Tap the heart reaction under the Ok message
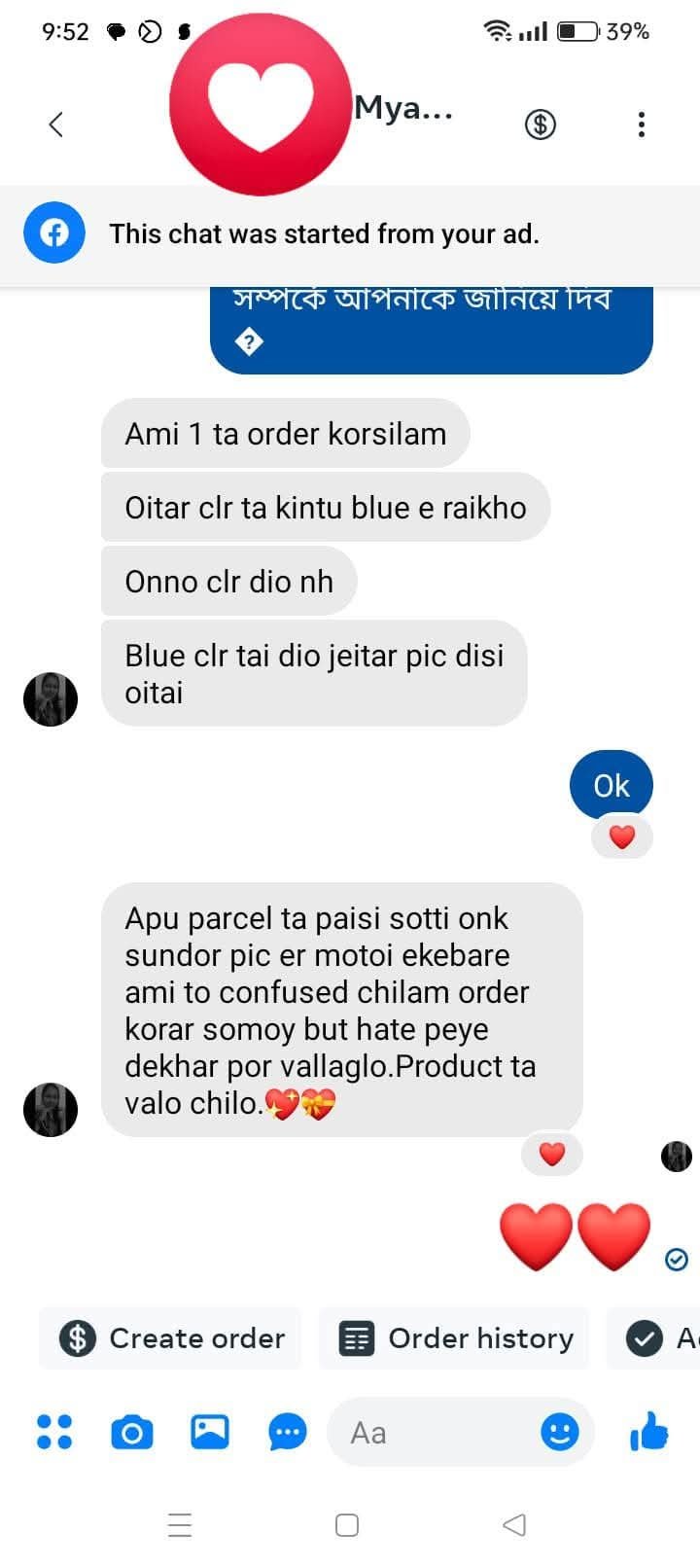The image size is (700, 1568). click(x=621, y=837)
